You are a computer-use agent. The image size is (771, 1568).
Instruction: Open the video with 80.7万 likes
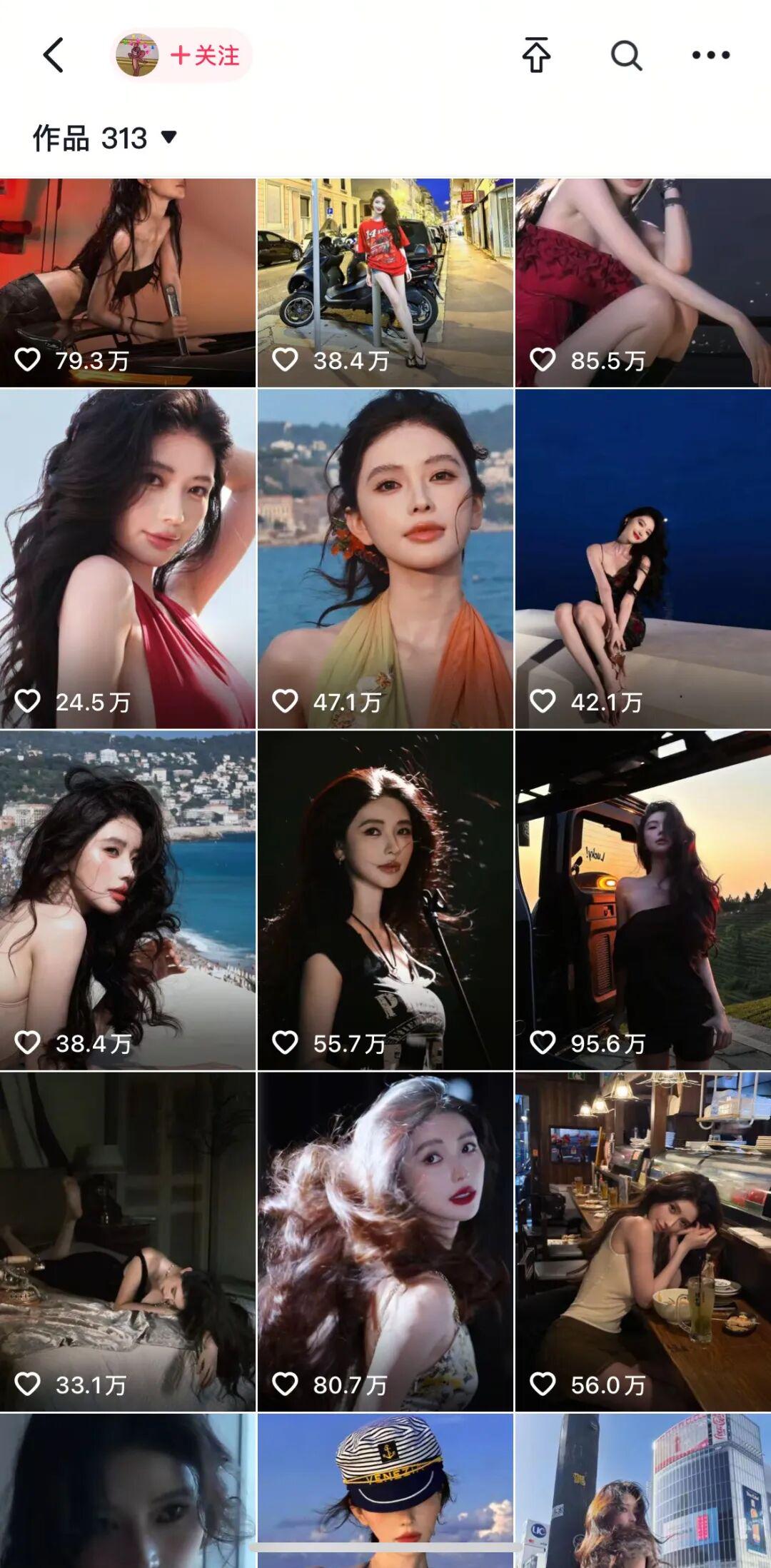click(385, 1241)
